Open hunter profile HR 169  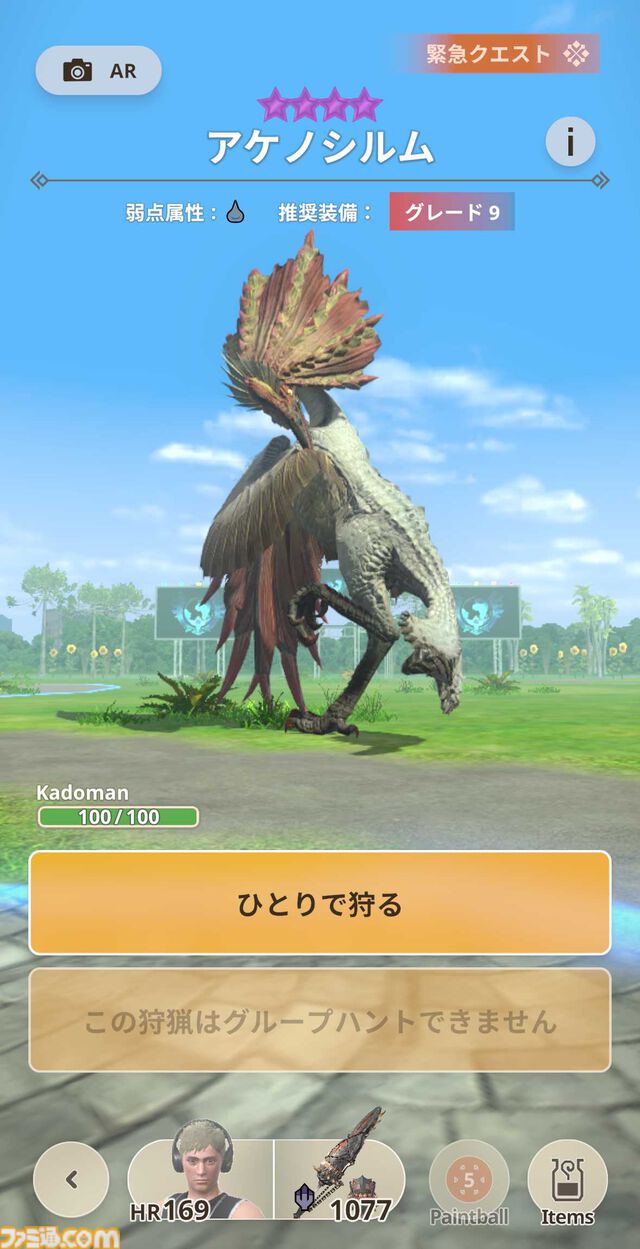coord(200,1180)
